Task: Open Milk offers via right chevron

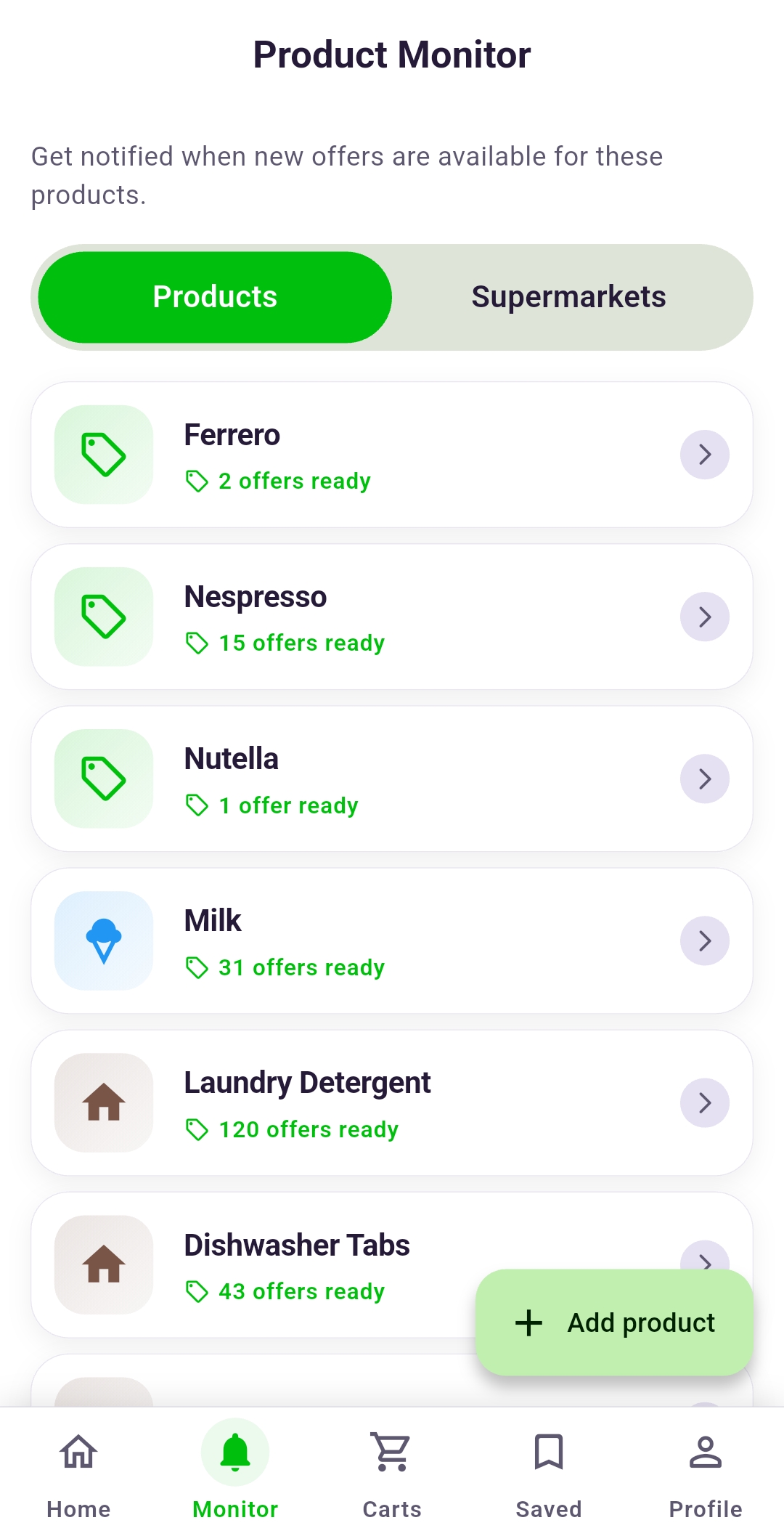Action: click(x=704, y=940)
